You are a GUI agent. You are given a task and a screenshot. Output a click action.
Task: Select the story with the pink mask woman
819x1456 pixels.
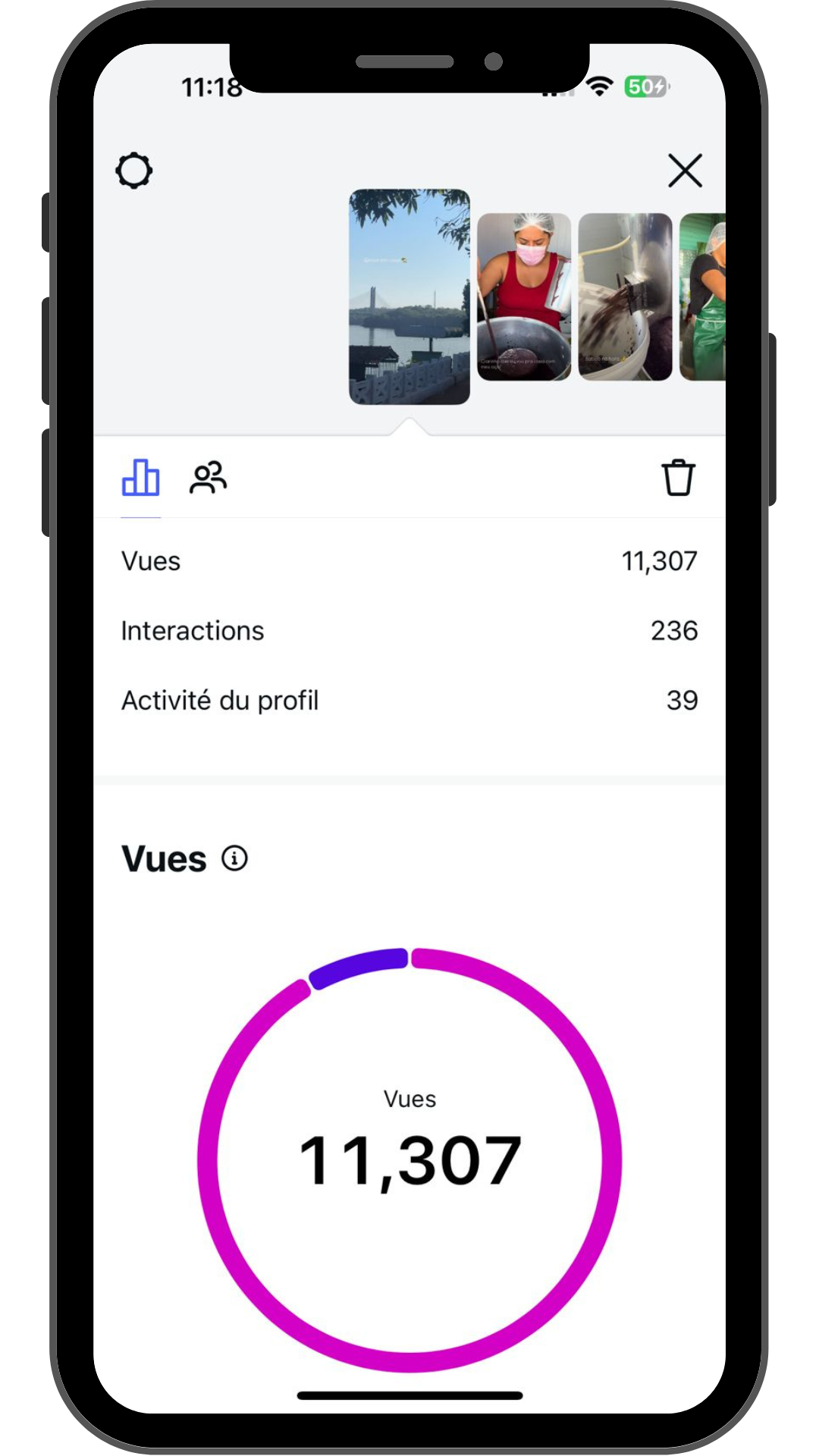click(x=524, y=297)
